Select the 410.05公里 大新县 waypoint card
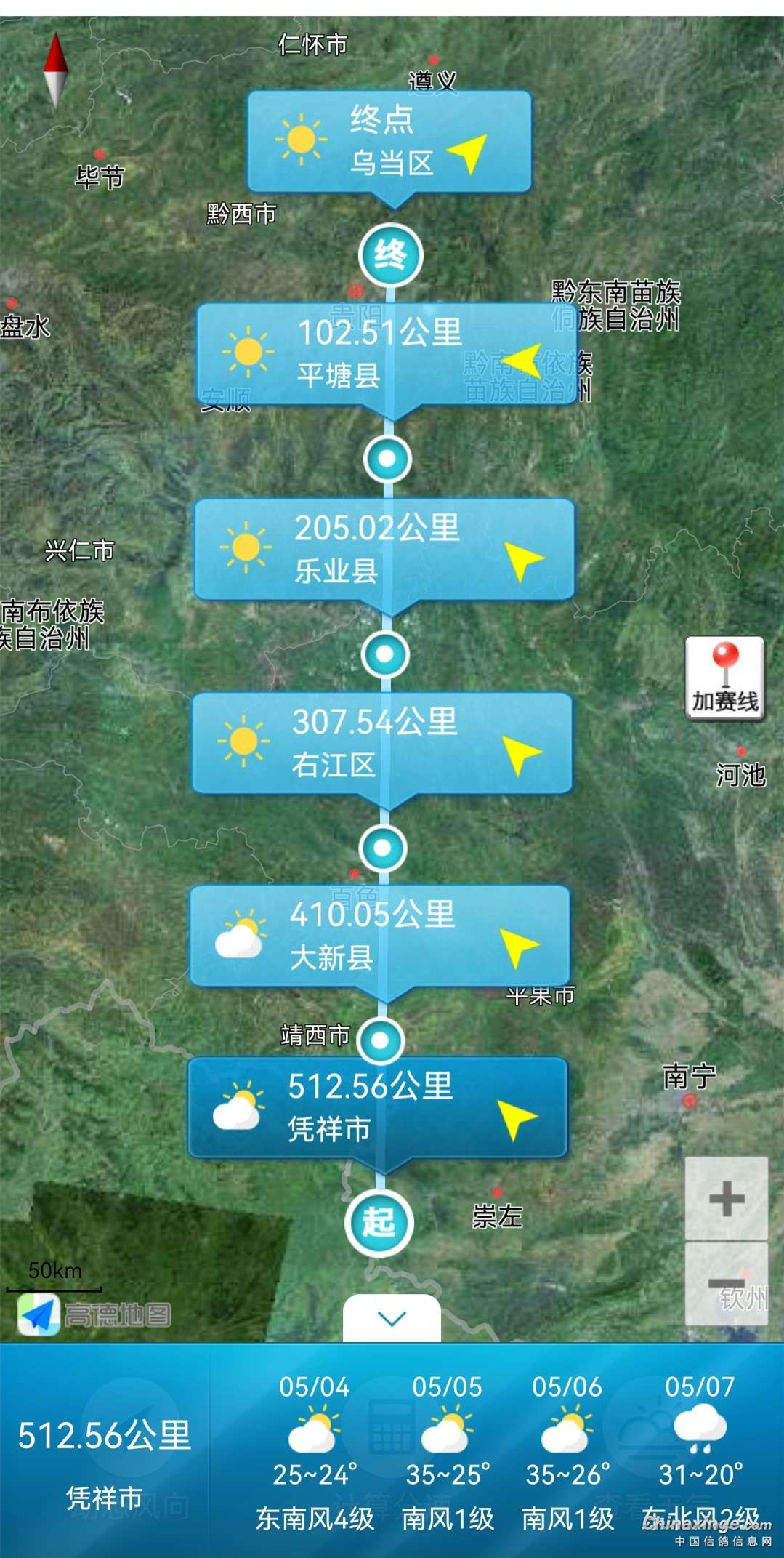The width and height of the screenshot is (784, 1558). pos(379,936)
